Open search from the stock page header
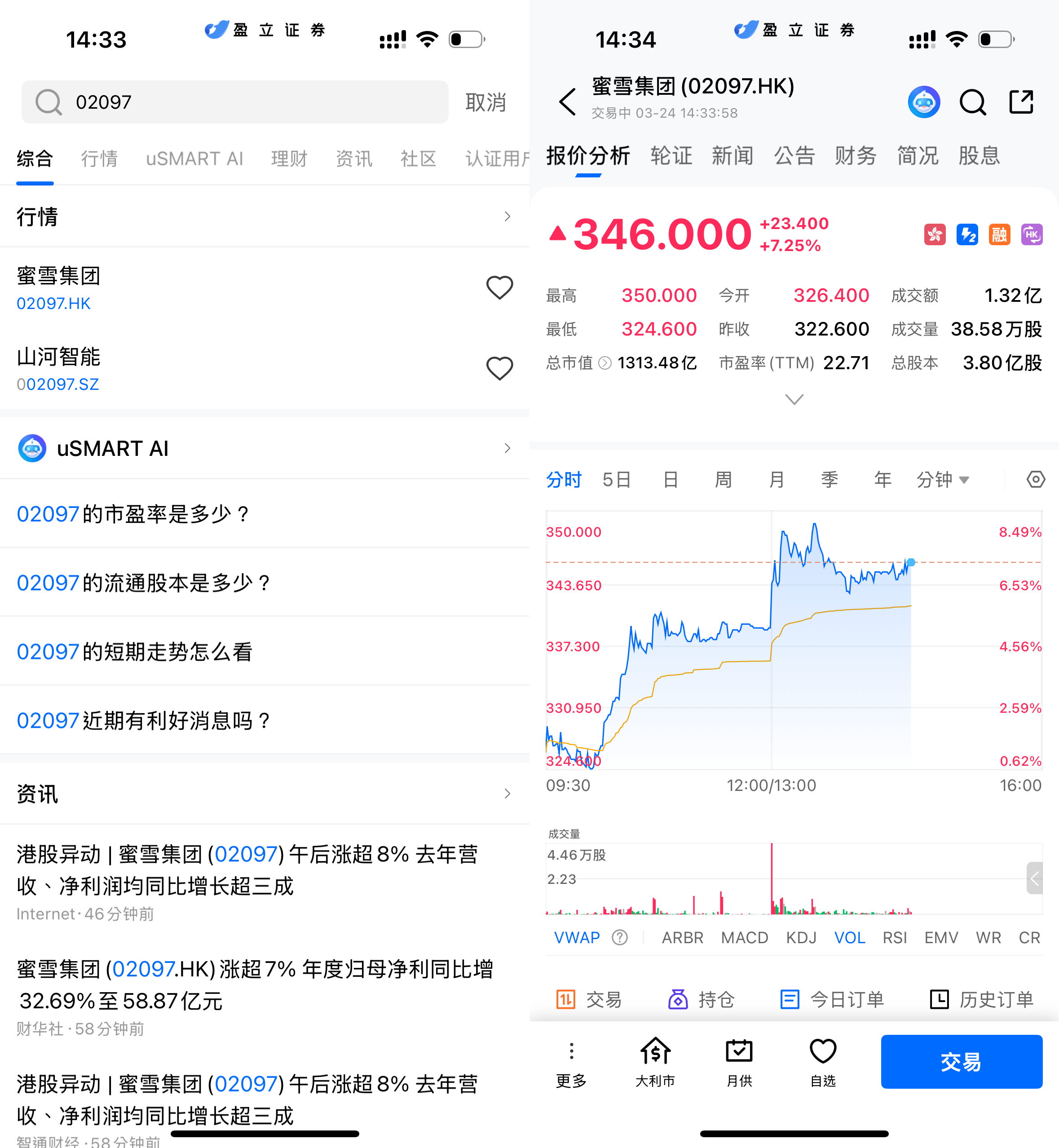Viewport: 1059px width, 1148px height. point(972,102)
